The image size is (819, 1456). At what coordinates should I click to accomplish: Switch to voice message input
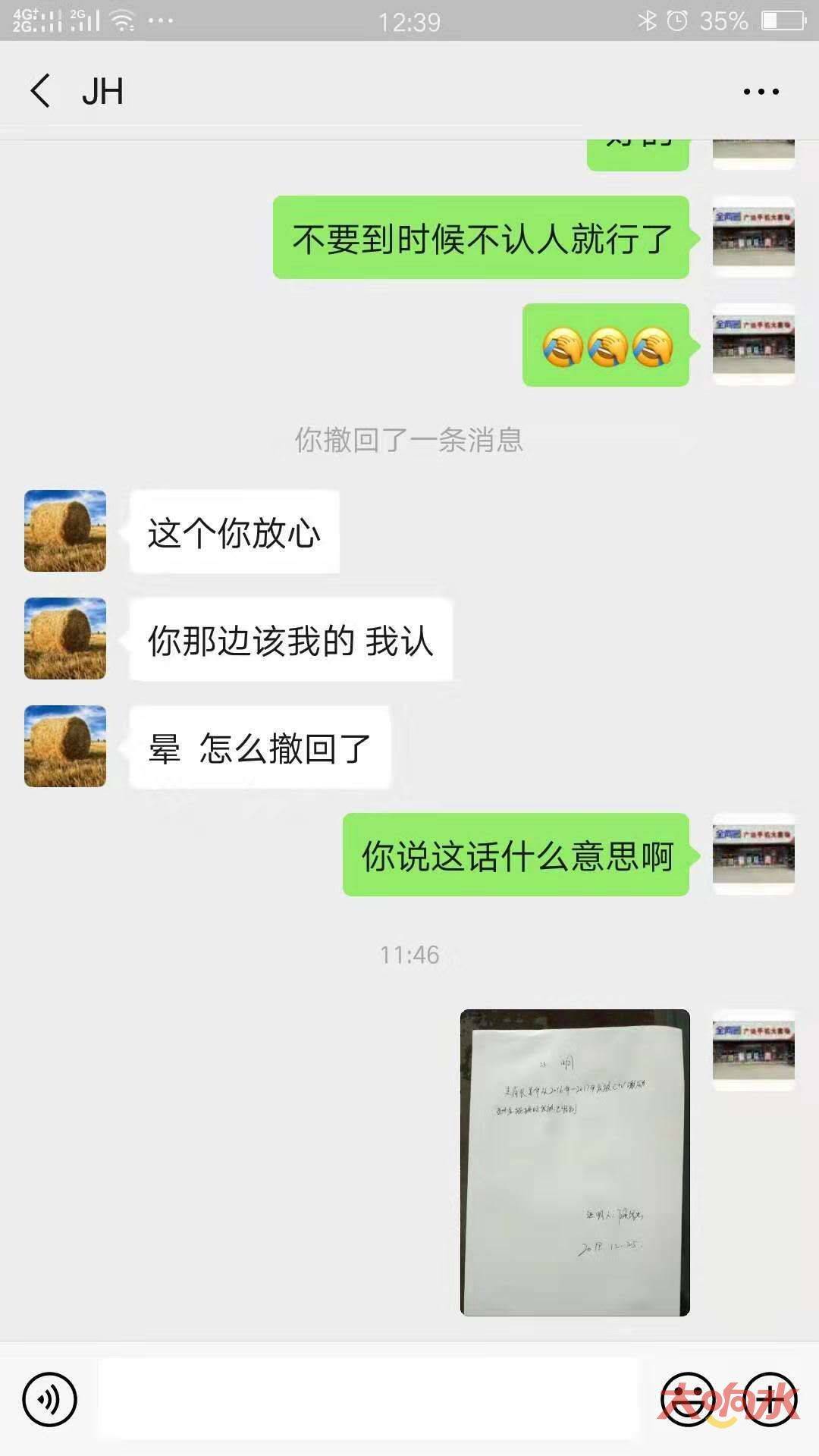(50, 1399)
